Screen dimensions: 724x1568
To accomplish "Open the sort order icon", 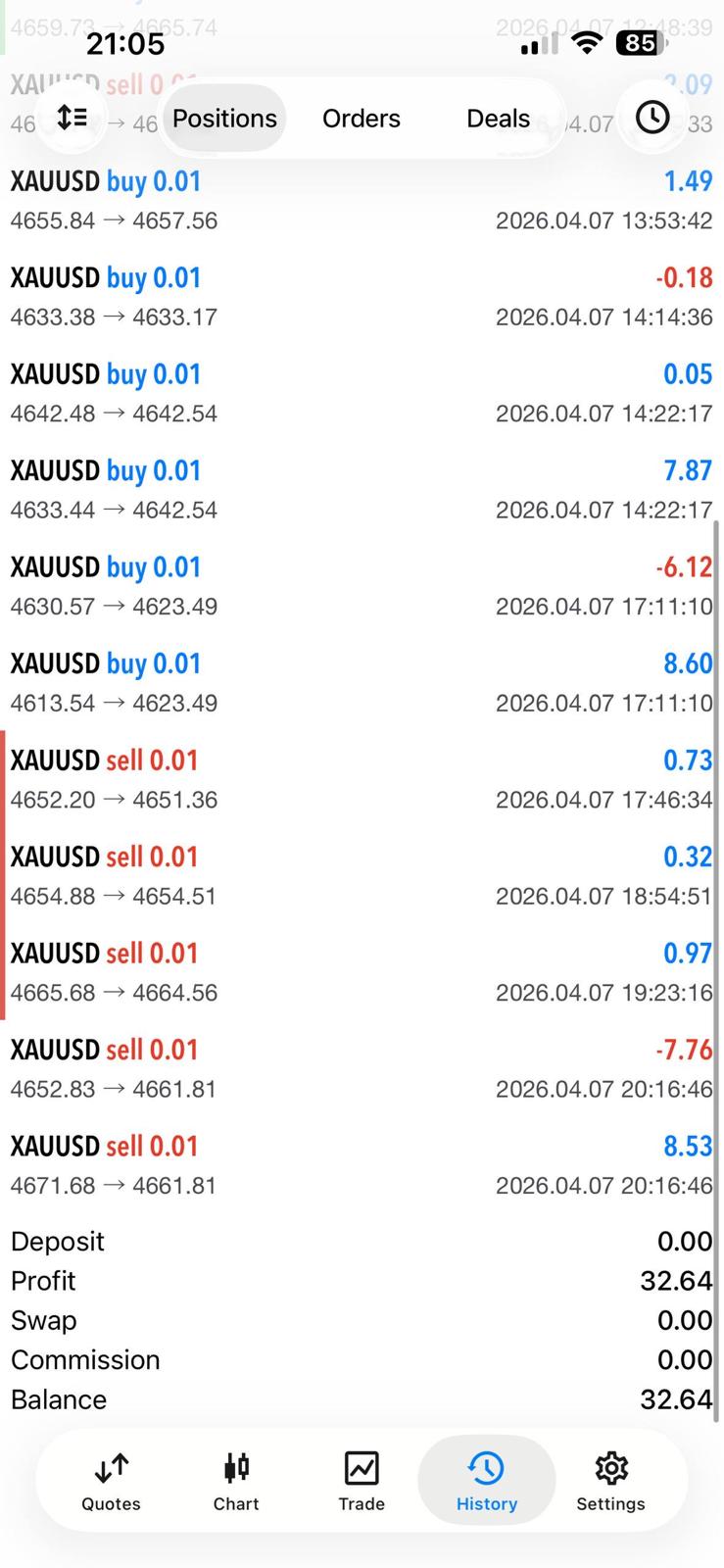I will coord(72,119).
